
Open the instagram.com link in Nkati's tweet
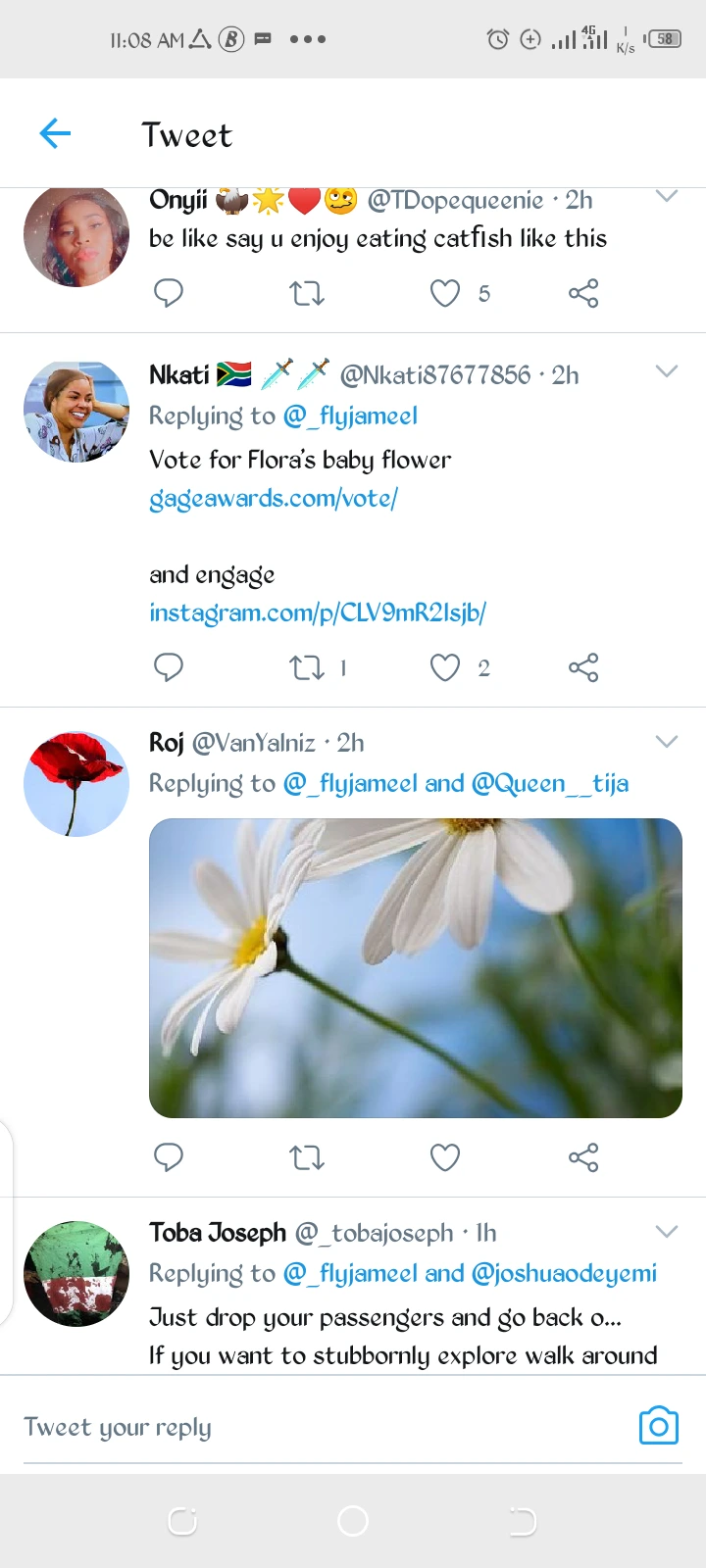coord(318,613)
